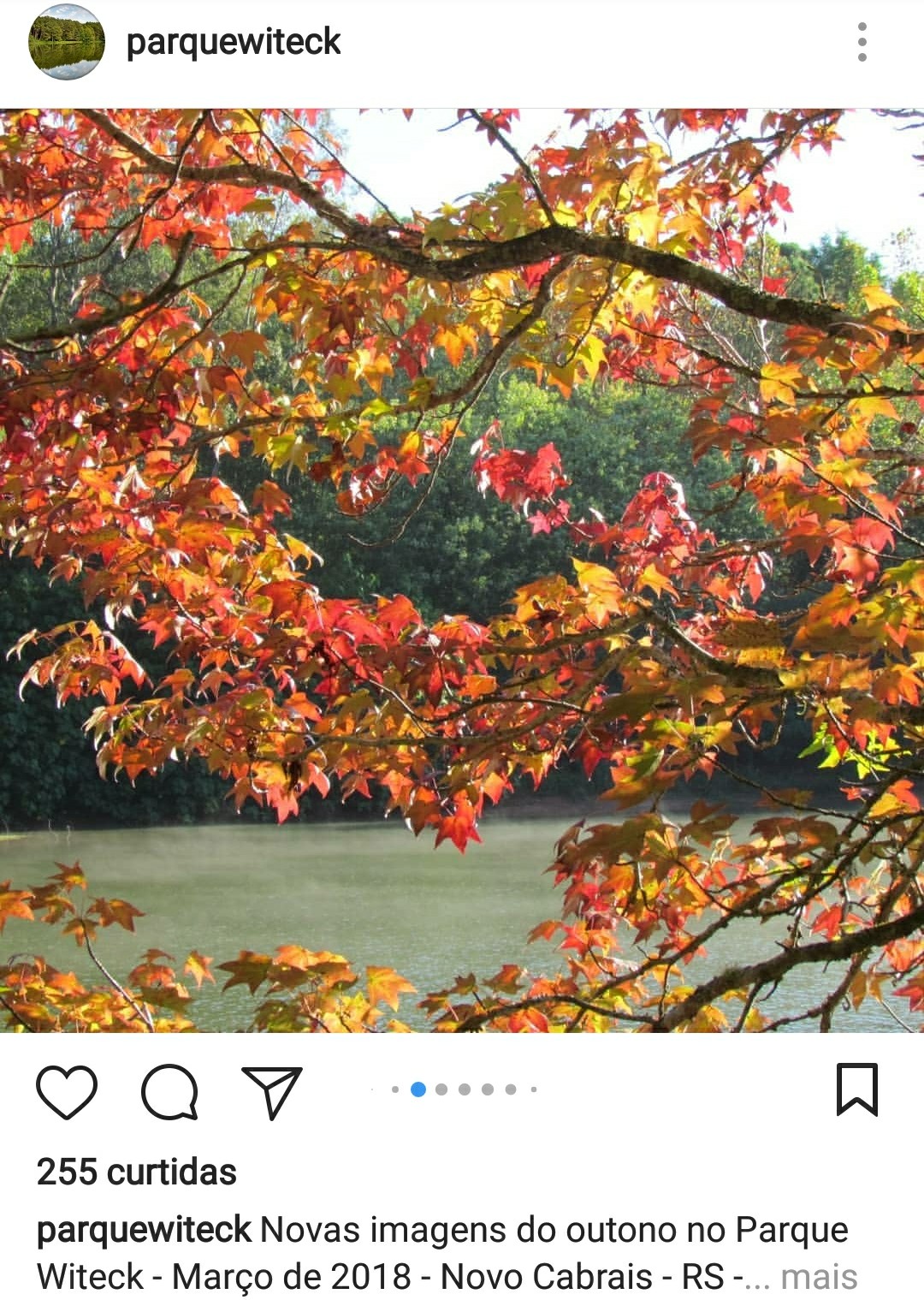Like the autumn leaves post
The height and width of the screenshot is (1300, 924).
pos(67,1092)
